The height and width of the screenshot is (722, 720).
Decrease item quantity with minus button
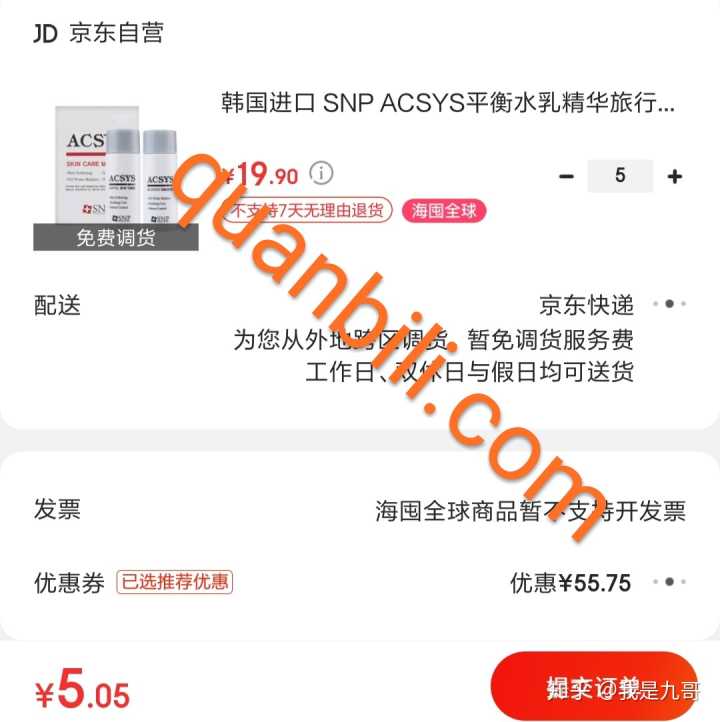(566, 177)
